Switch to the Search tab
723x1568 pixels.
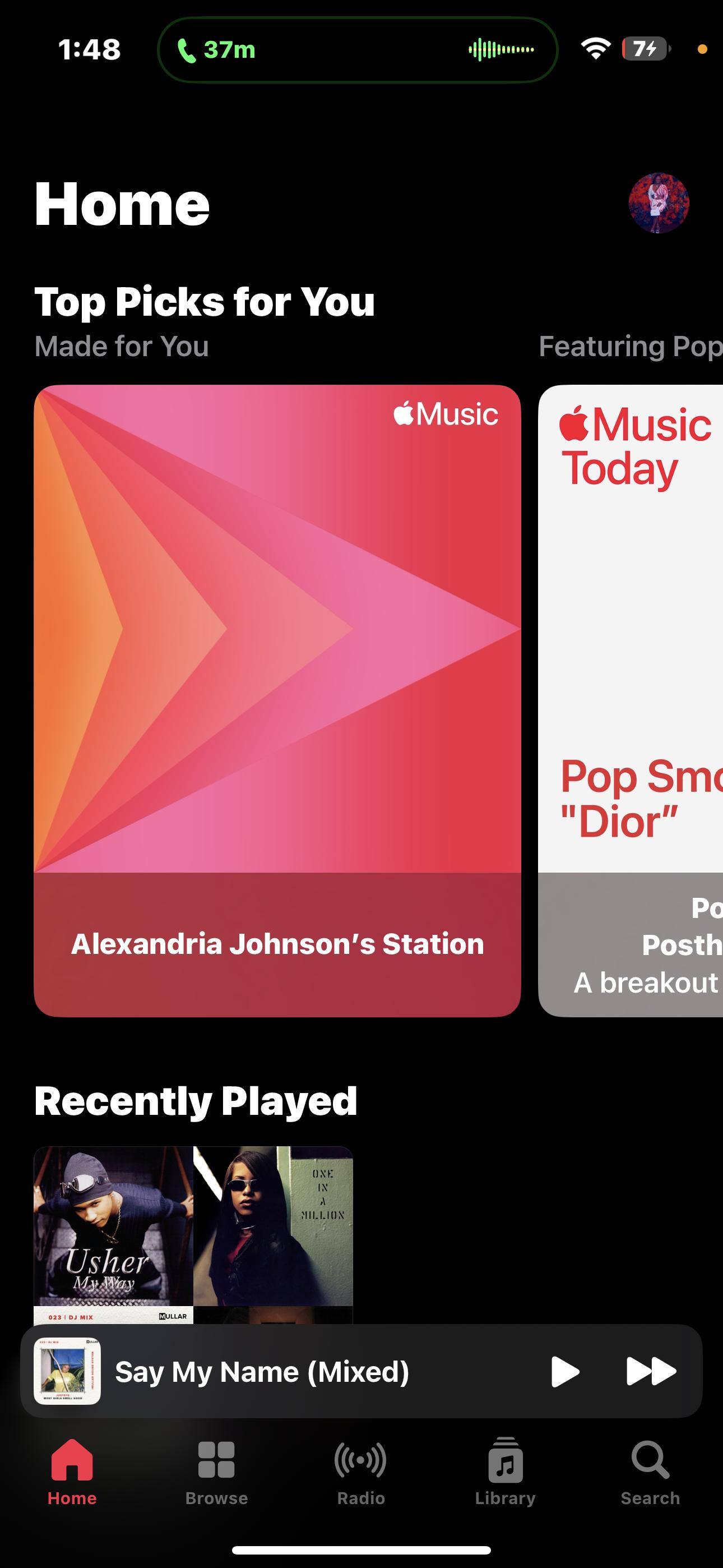[650, 1471]
